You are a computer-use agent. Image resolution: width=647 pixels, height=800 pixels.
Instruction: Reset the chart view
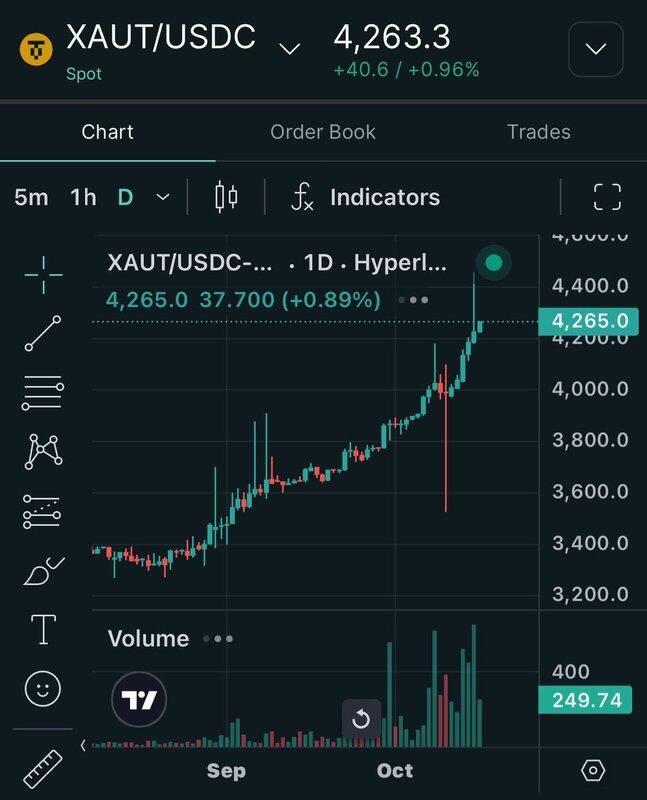[361, 719]
